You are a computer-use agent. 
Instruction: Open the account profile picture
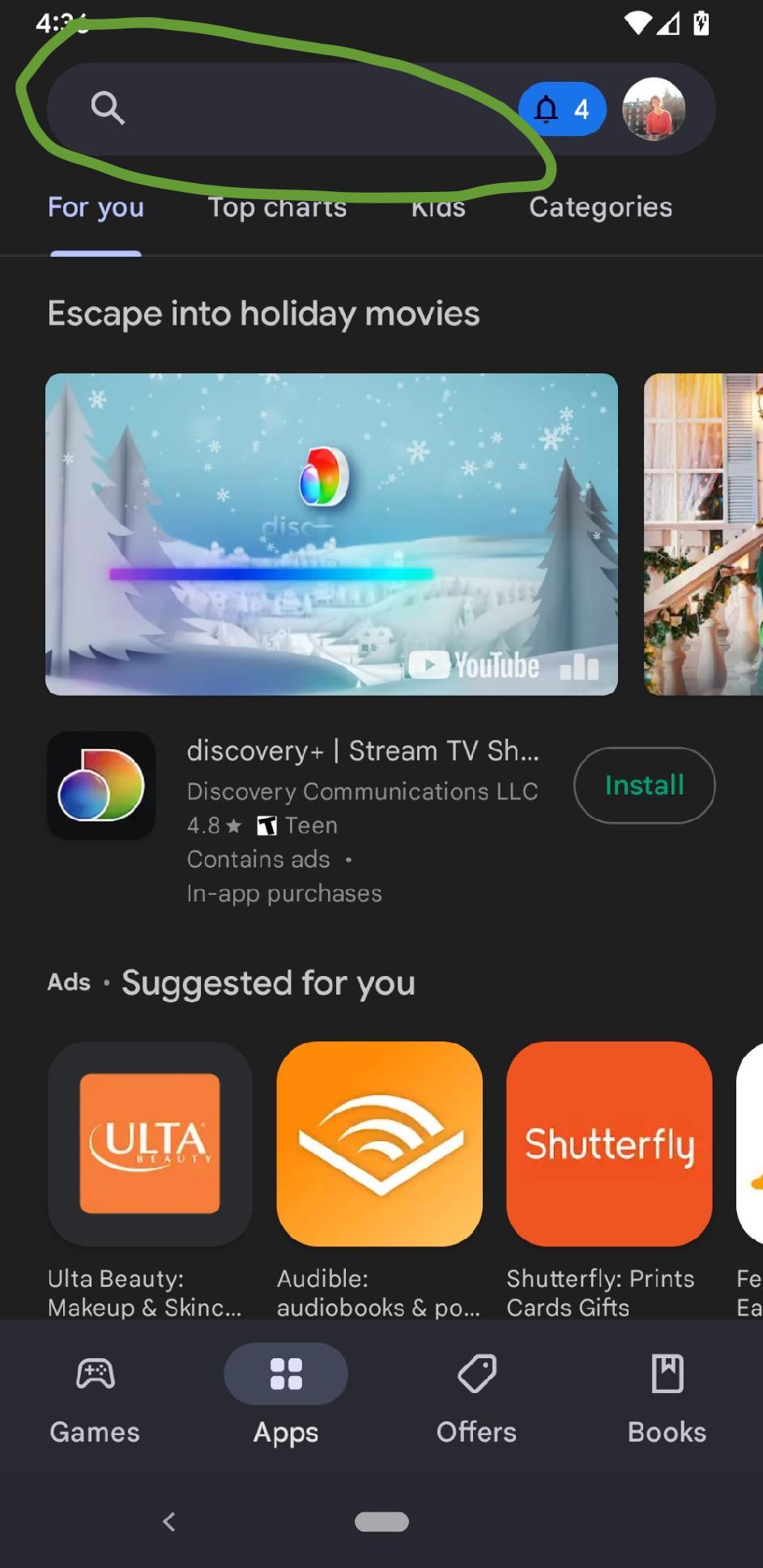(x=653, y=109)
